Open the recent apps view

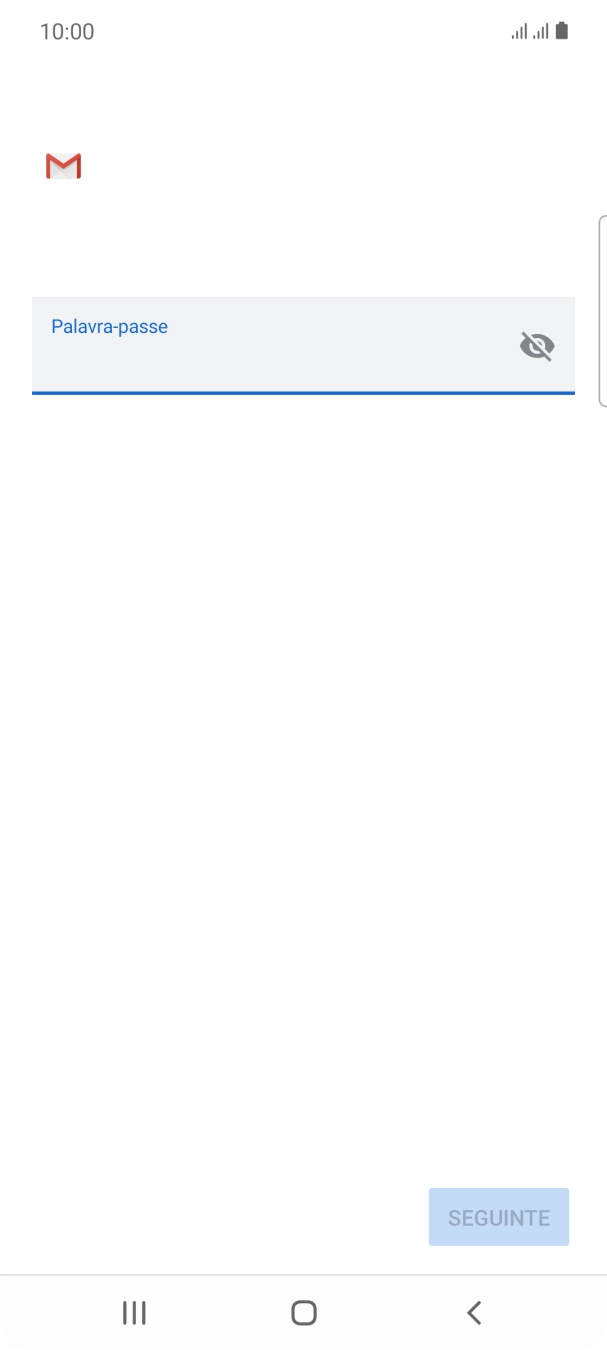click(134, 1313)
